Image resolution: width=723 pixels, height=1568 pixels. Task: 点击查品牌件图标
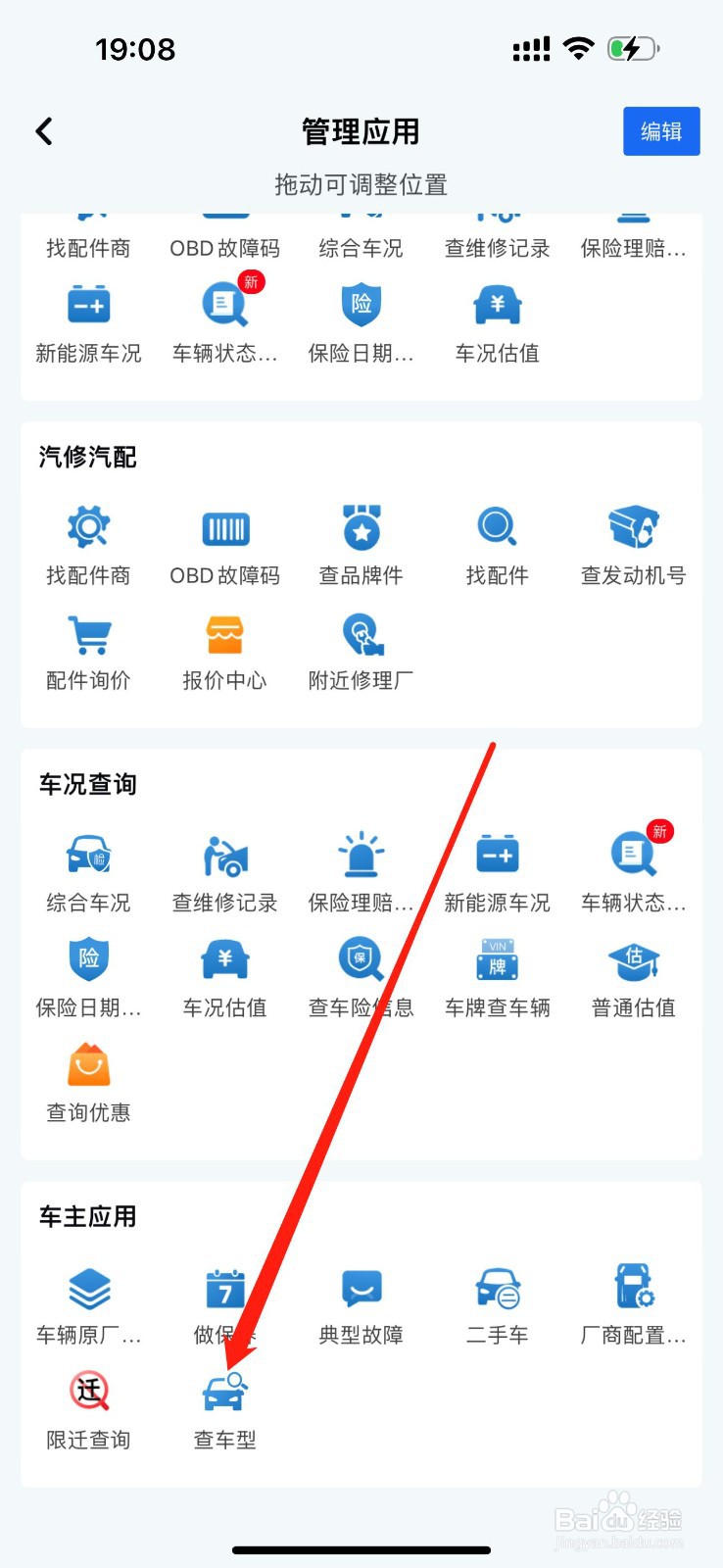click(361, 529)
